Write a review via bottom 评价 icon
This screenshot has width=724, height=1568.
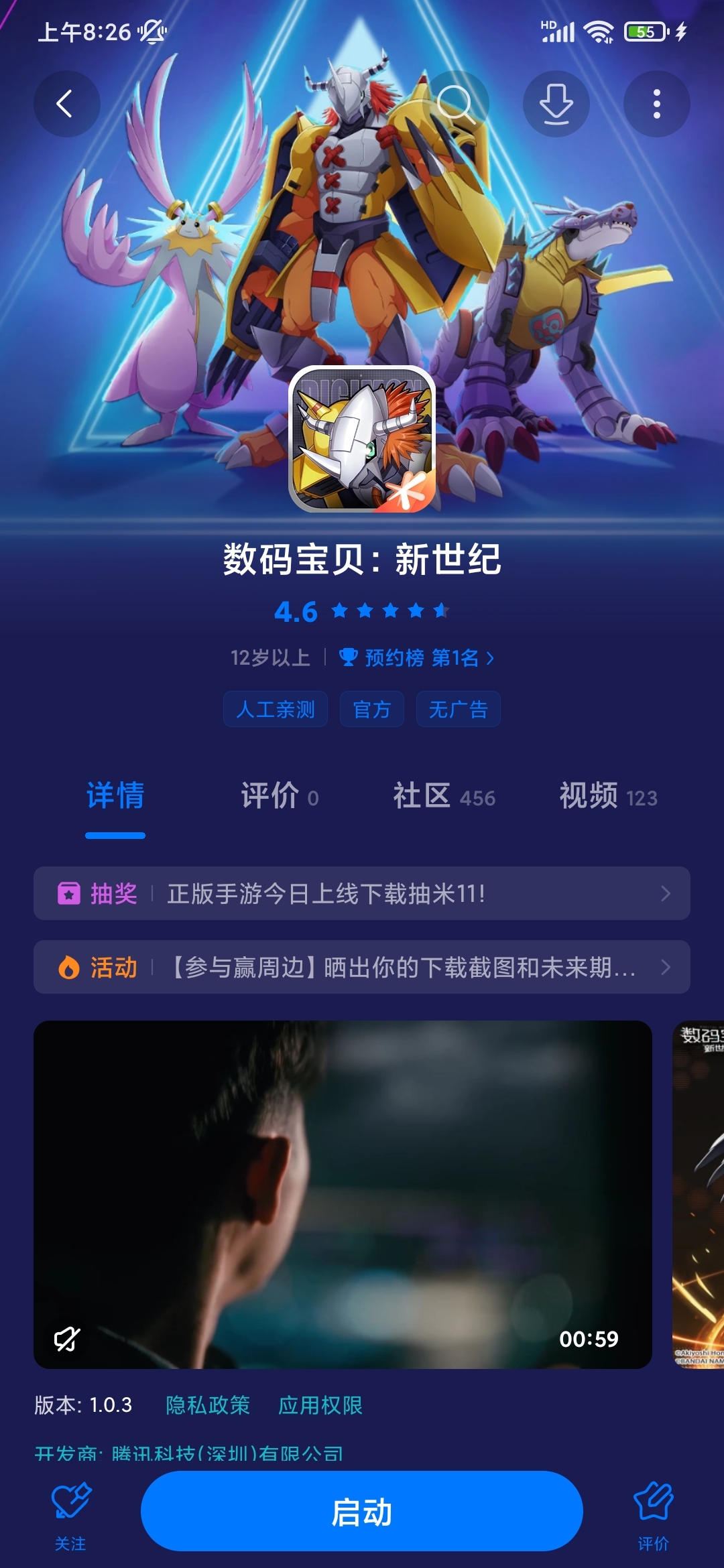[653, 1516]
